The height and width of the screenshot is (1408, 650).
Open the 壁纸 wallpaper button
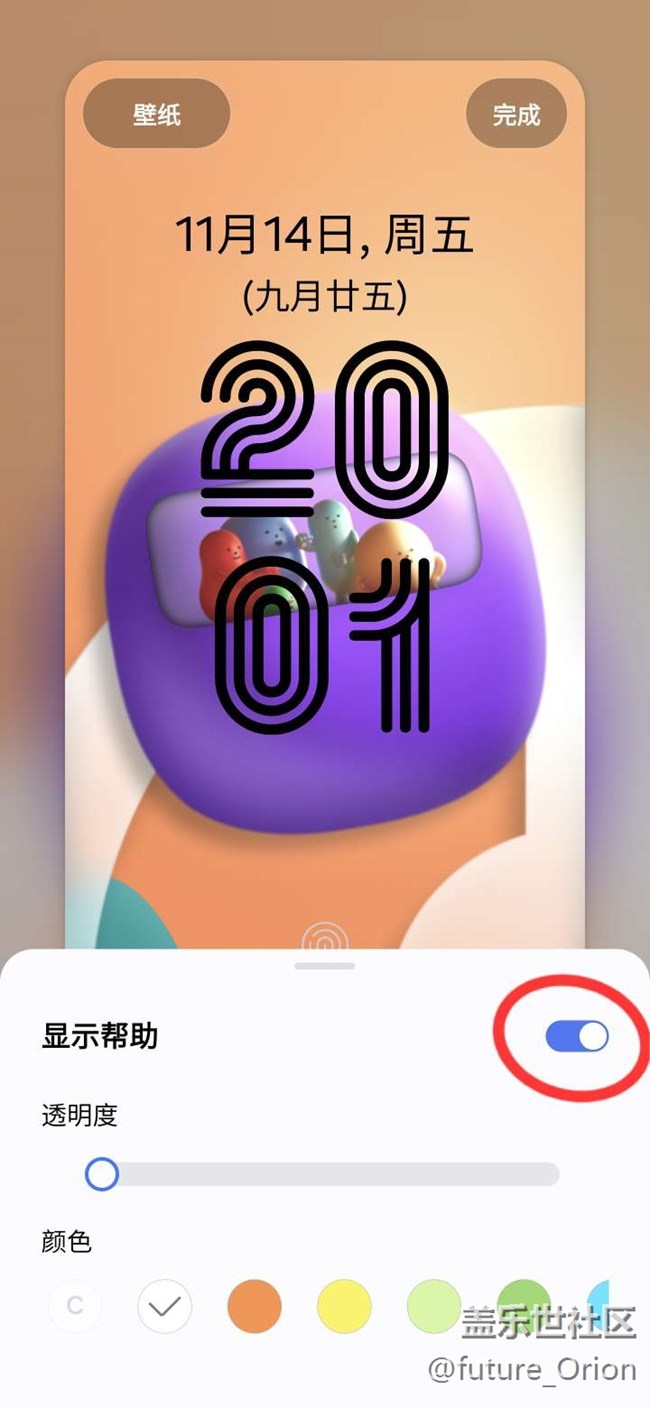tap(156, 114)
